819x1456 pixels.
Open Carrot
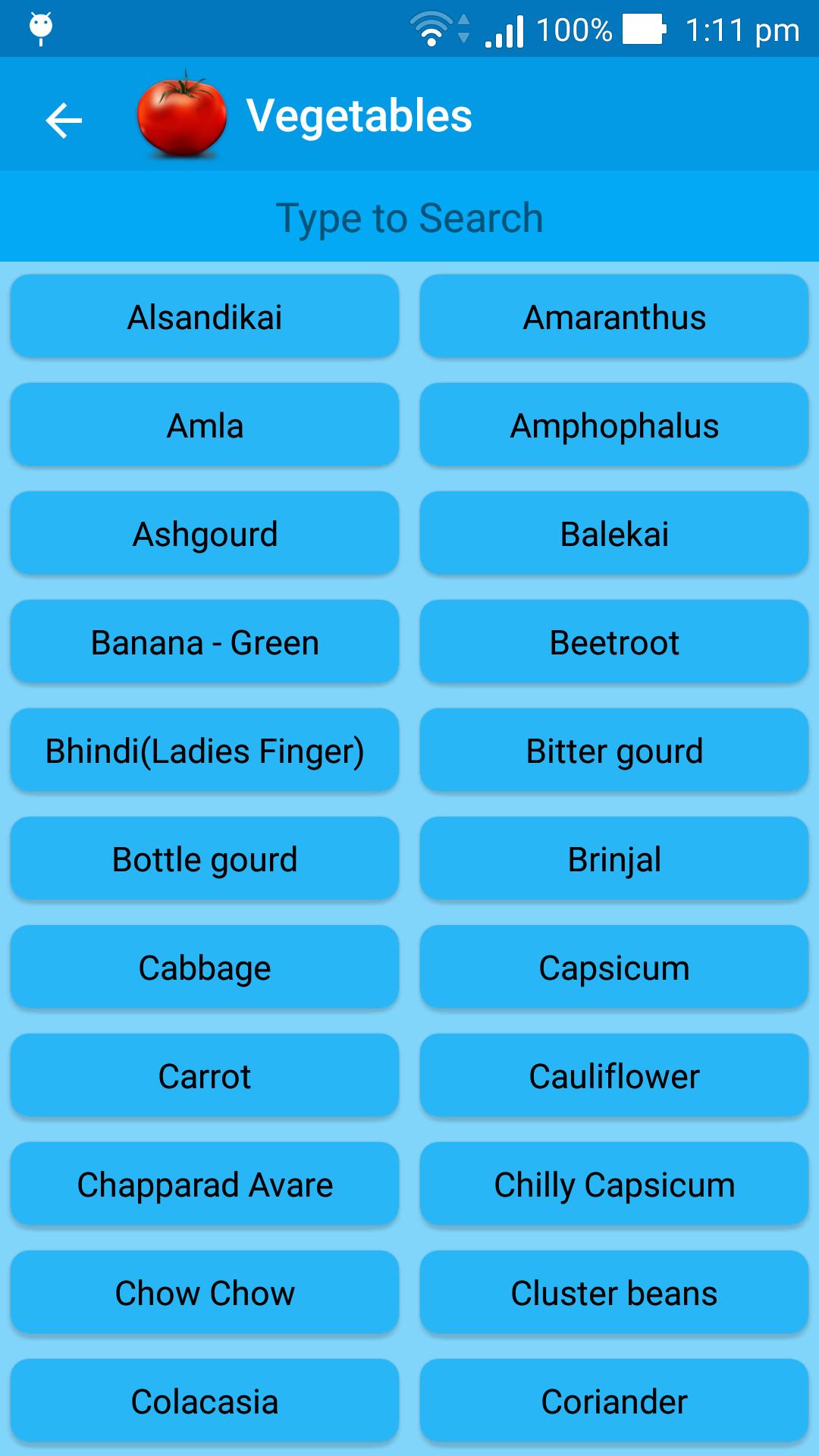click(205, 1076)
